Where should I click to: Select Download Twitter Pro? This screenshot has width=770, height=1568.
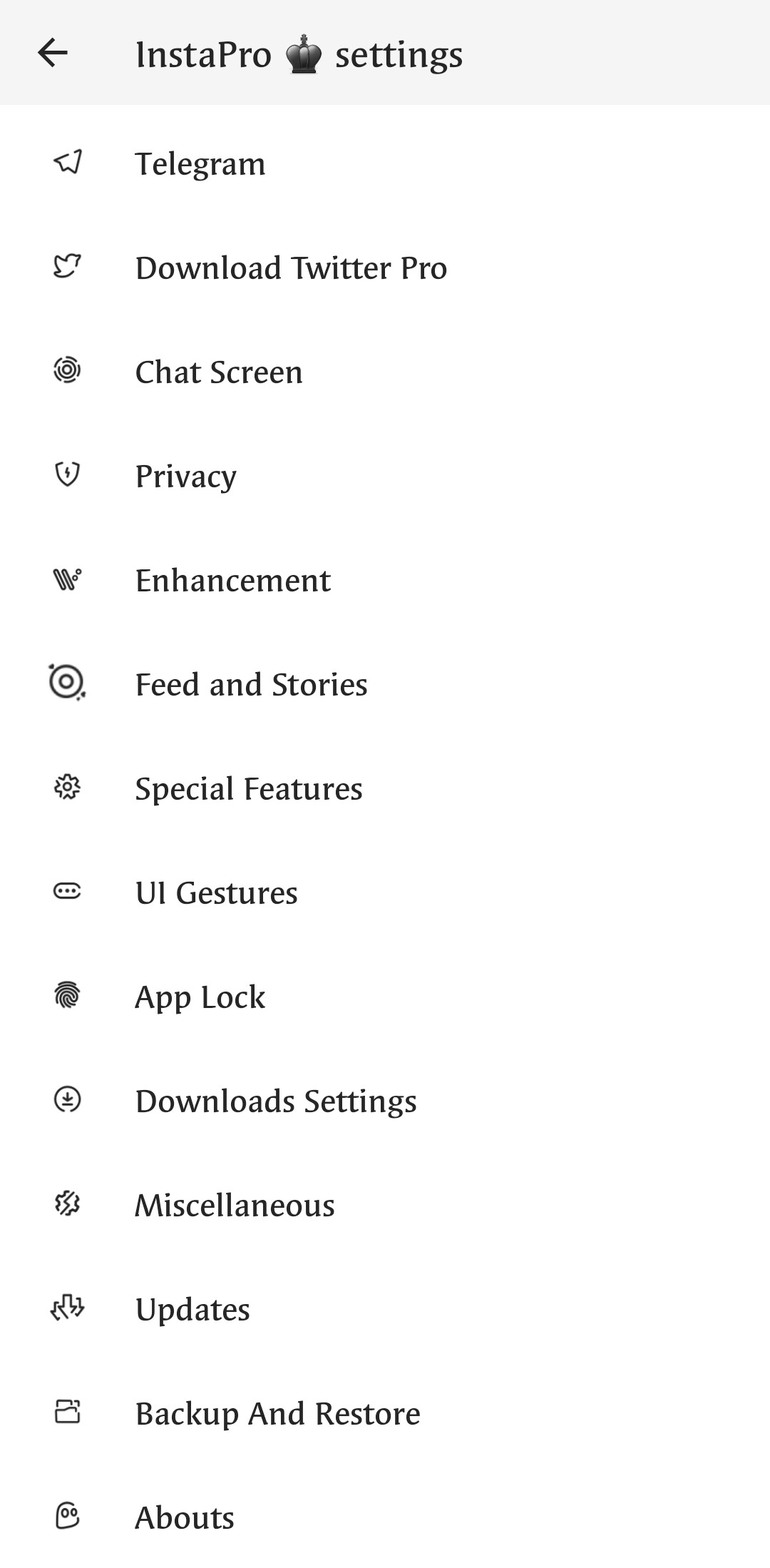coord(385,268)
